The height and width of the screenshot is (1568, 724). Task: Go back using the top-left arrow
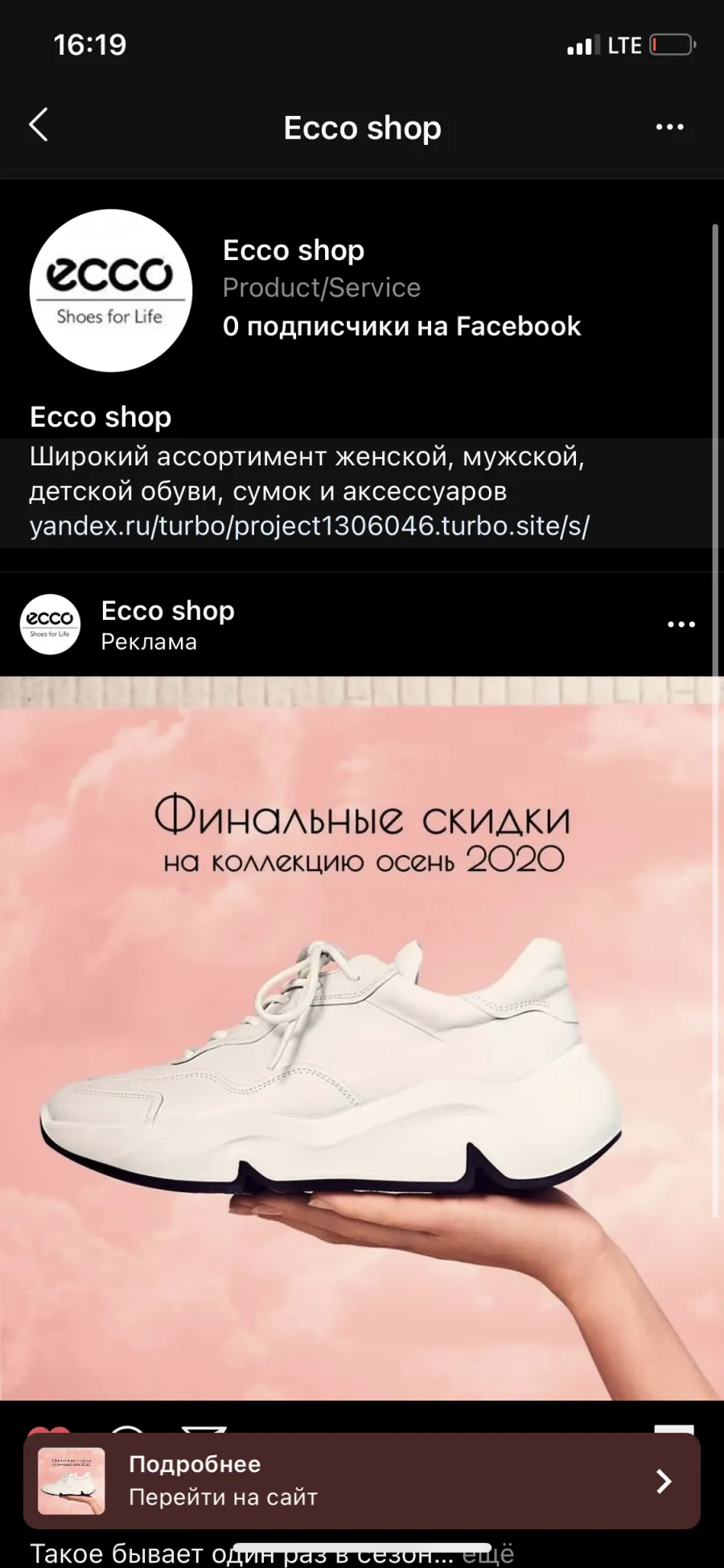click(39, 126)
